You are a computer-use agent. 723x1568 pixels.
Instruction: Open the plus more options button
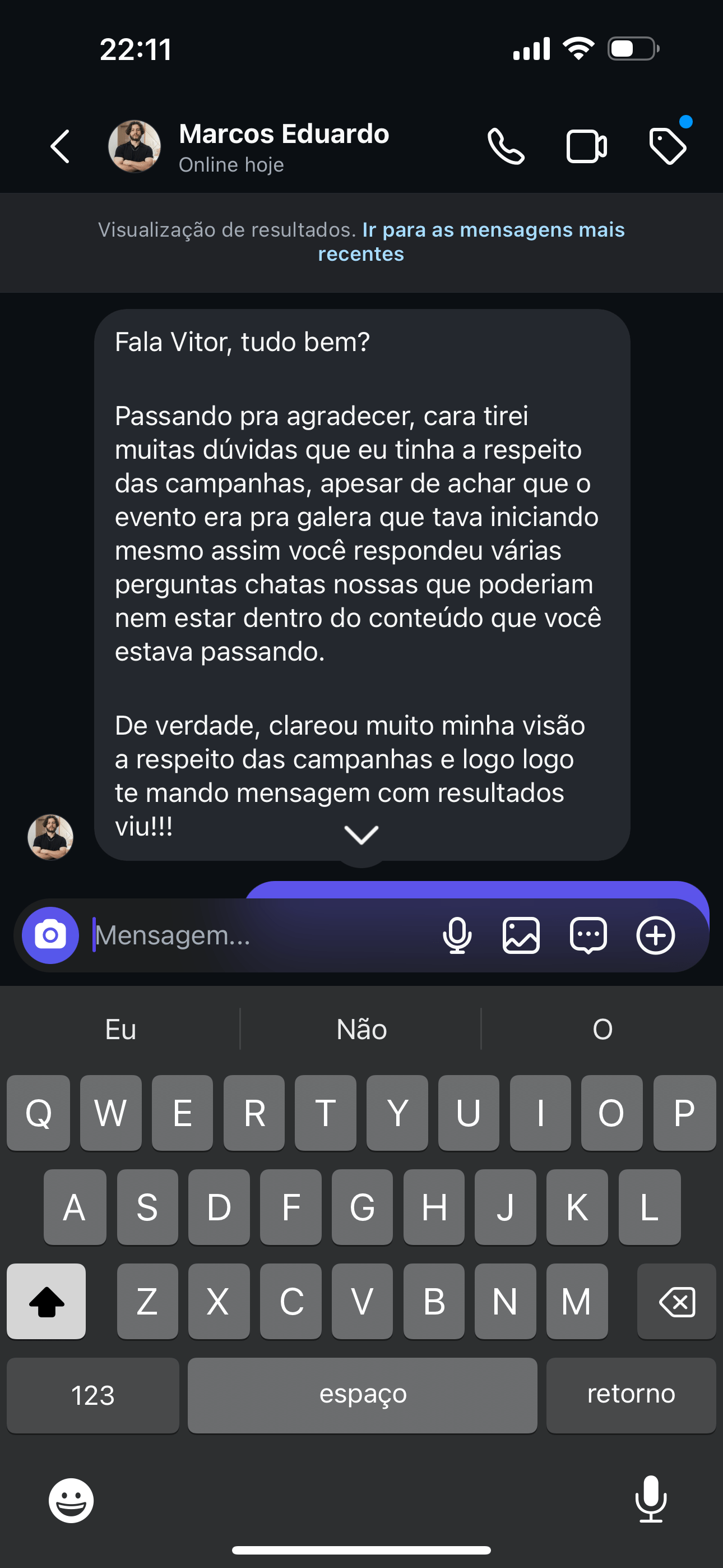(655, 935)
